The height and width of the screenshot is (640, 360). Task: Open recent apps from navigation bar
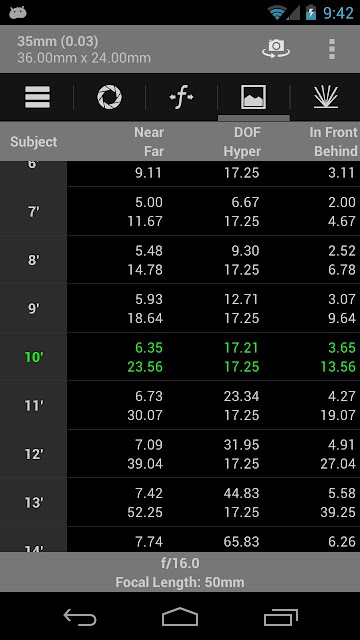pos(280,617)
